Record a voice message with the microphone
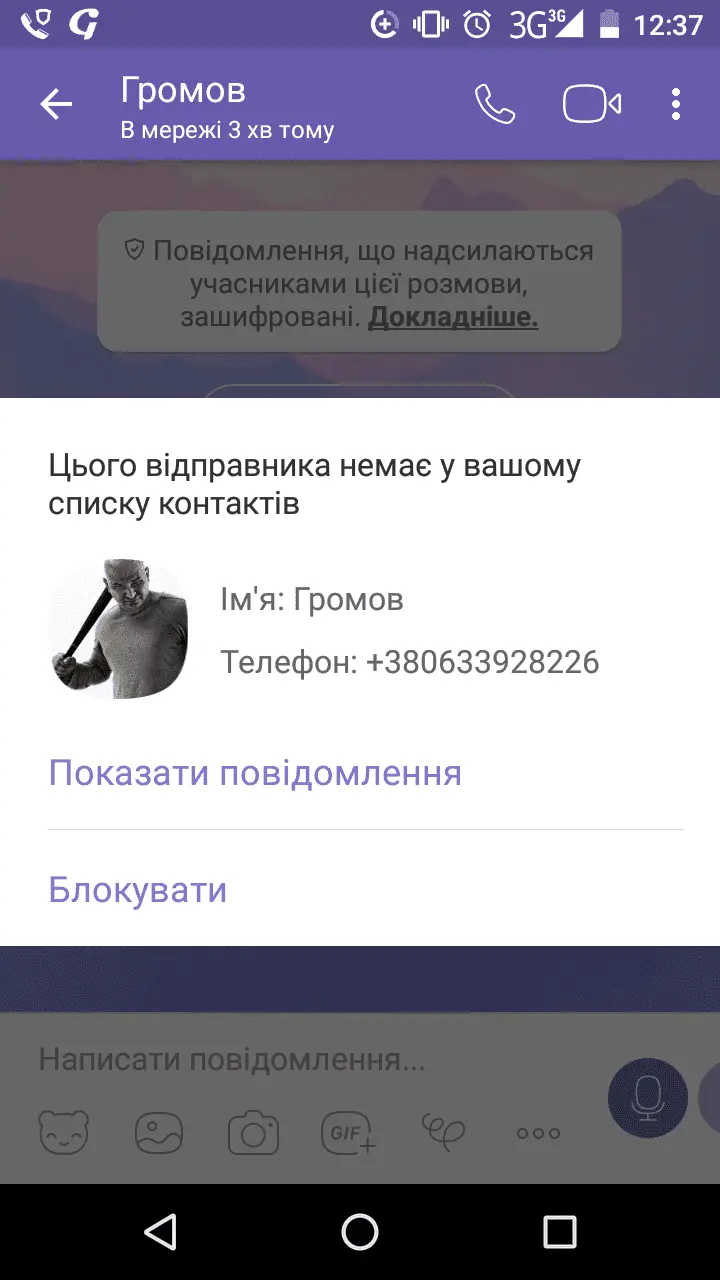This screenshot has width=720, height=1280. [x=648, y=1098]
